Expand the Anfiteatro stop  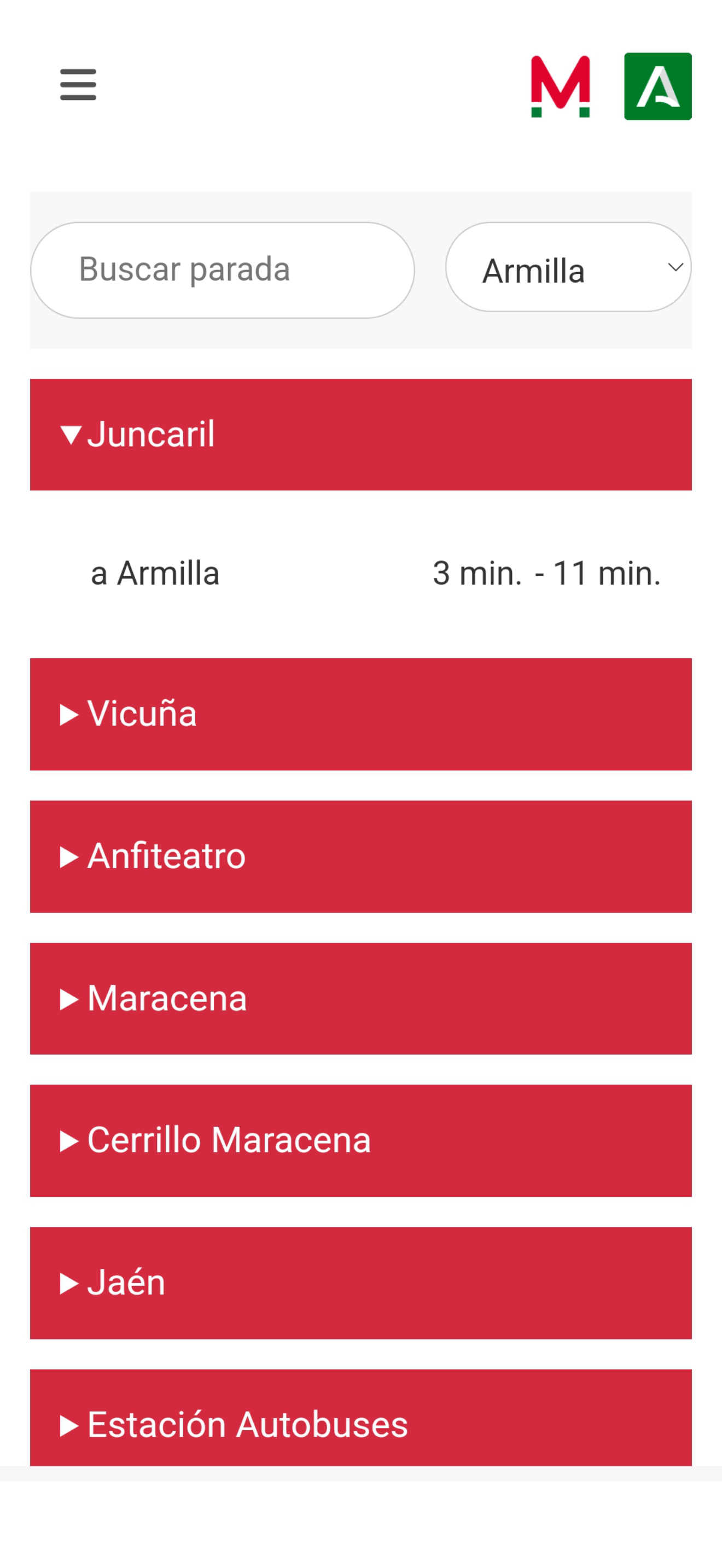click(x=360, y=856)
